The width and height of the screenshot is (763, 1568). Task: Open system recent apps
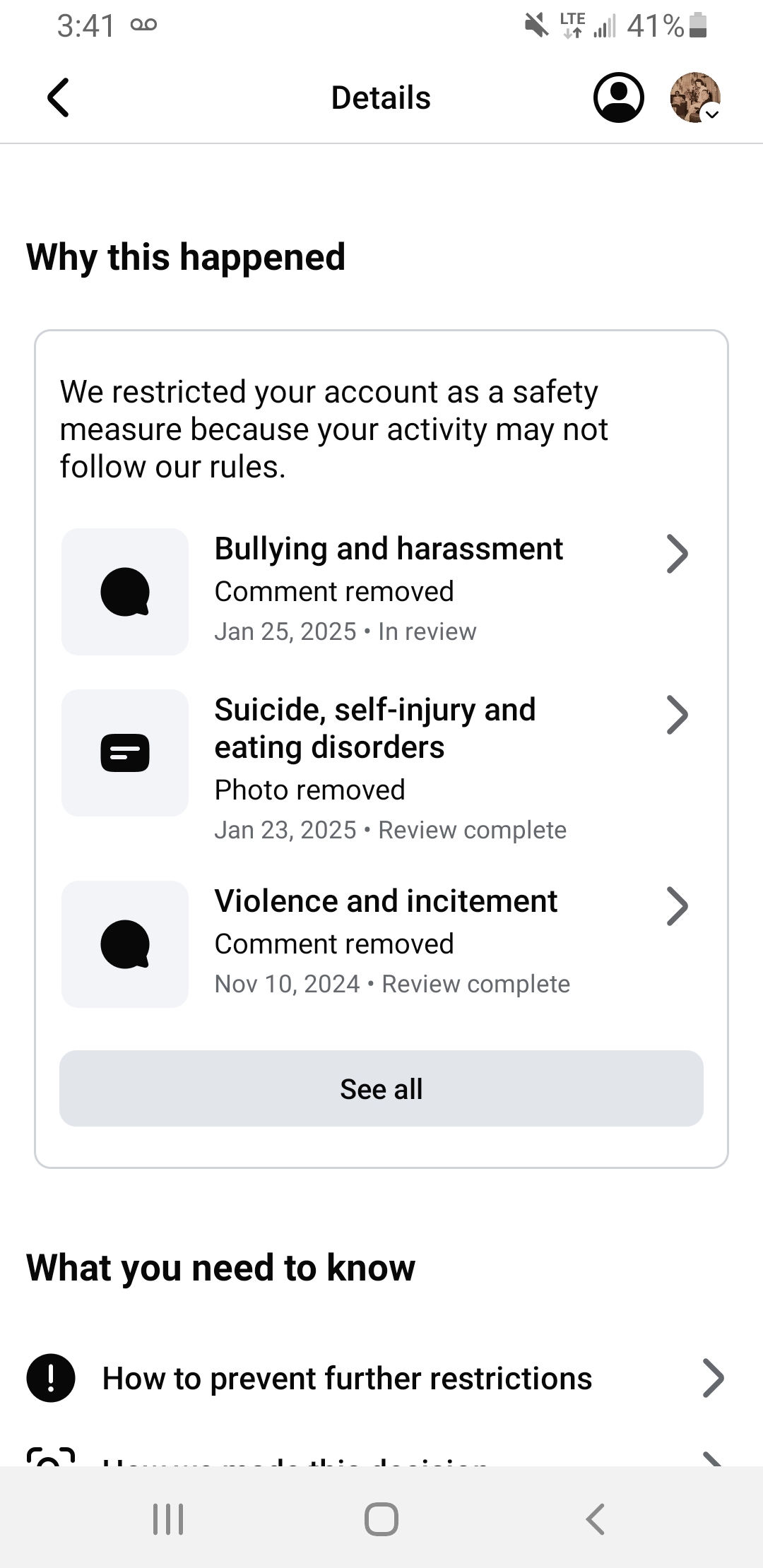(x=168, y=1519)
